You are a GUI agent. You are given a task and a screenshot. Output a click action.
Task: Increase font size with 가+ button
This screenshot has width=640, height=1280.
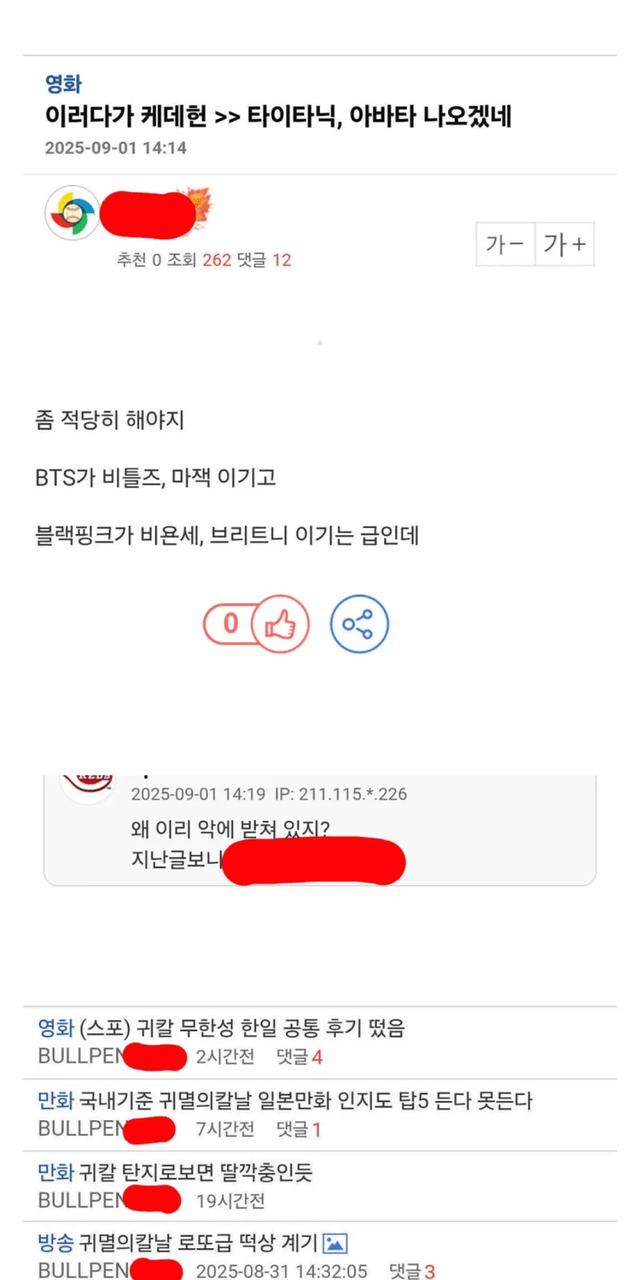tap(565, 244)
